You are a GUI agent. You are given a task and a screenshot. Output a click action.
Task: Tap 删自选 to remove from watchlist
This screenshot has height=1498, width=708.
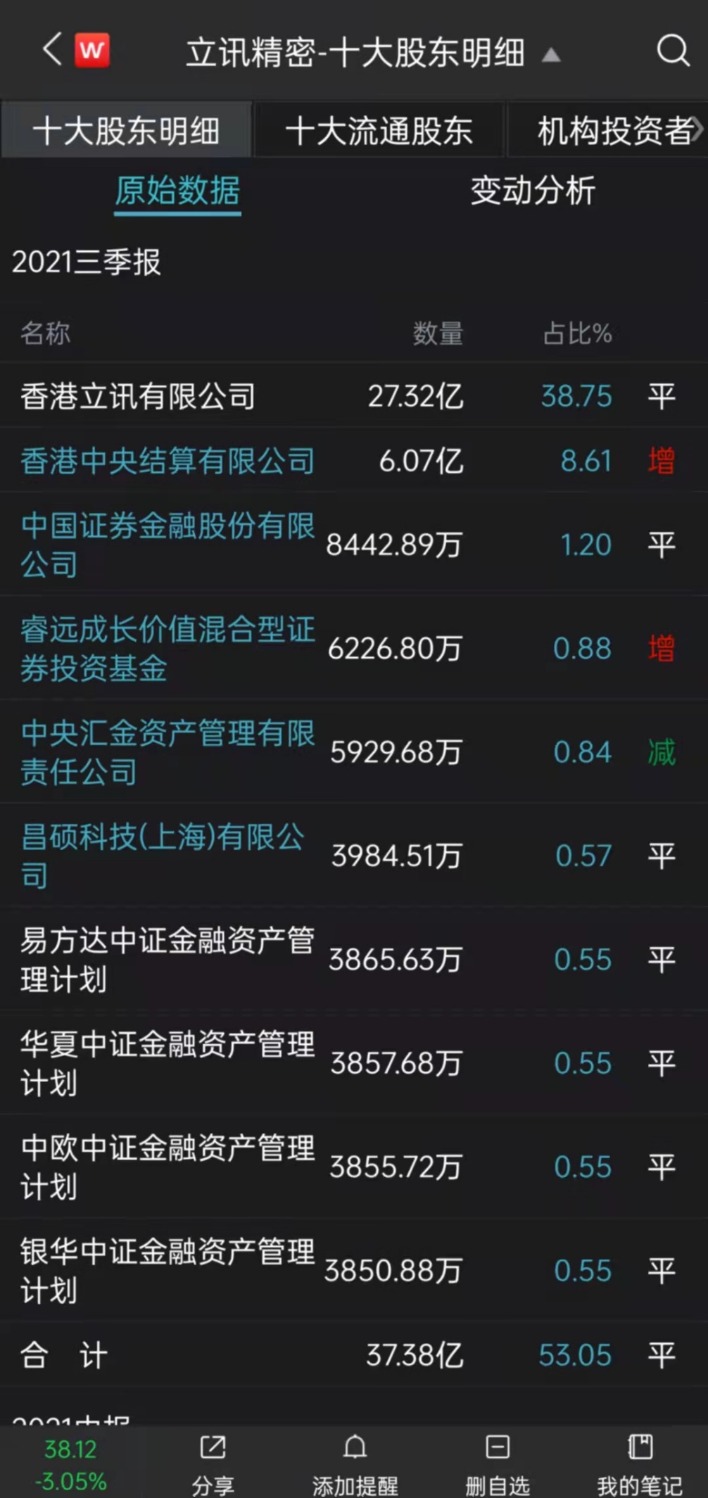[497, 1465]
